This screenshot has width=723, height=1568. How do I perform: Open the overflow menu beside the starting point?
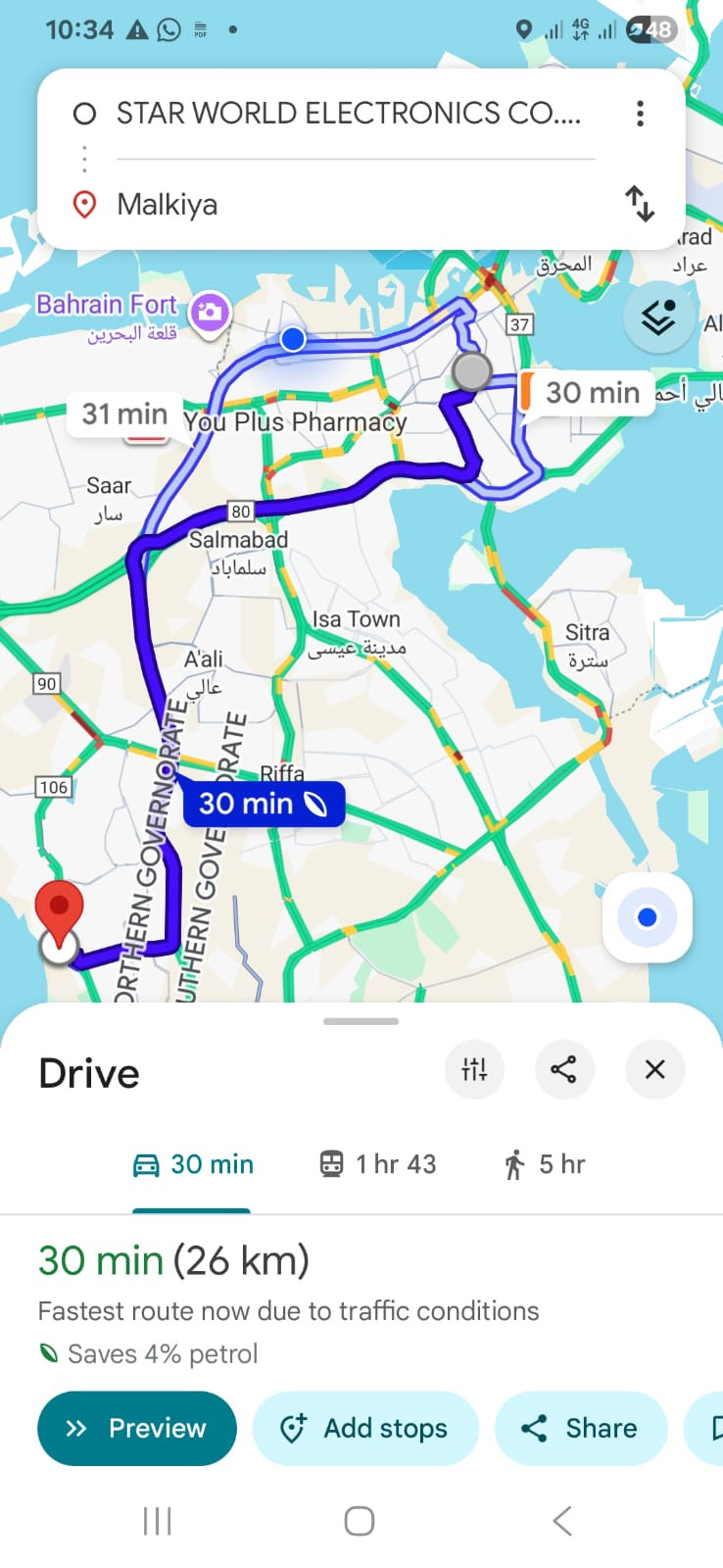(x=640, y=114)
